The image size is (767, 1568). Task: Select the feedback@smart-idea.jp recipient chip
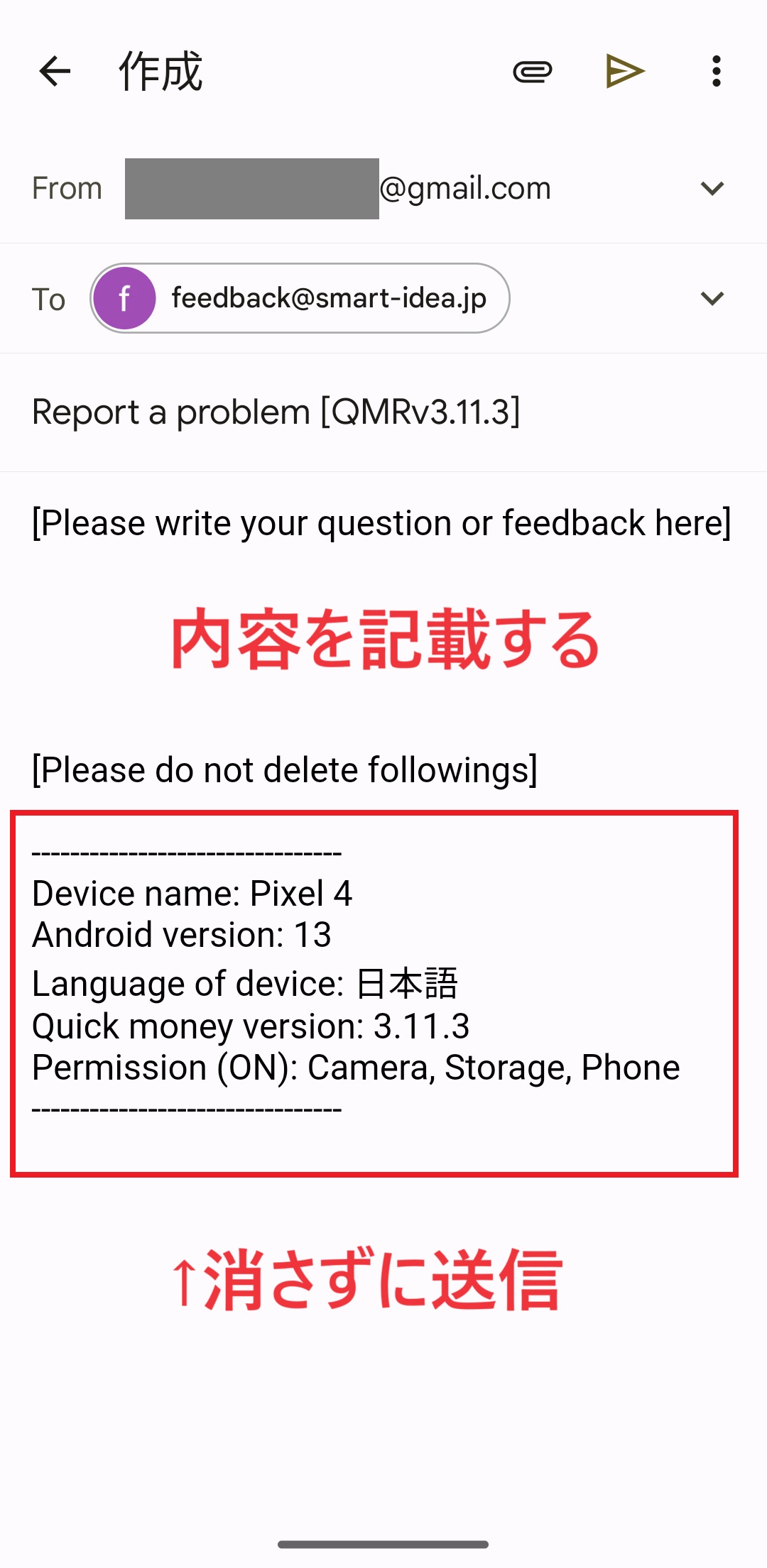click(300, 298)
